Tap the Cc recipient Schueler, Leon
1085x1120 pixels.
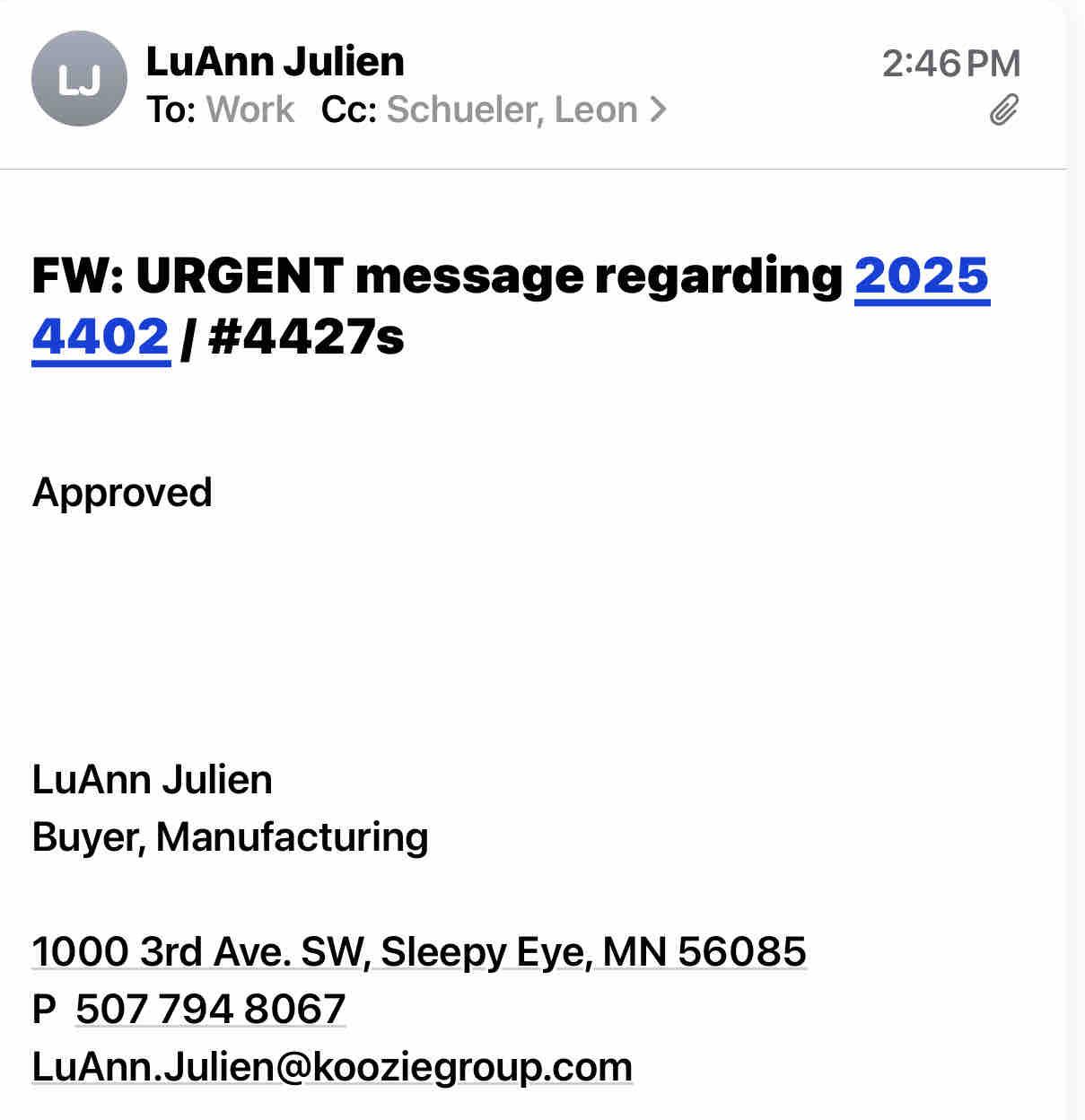pos(512,109)
